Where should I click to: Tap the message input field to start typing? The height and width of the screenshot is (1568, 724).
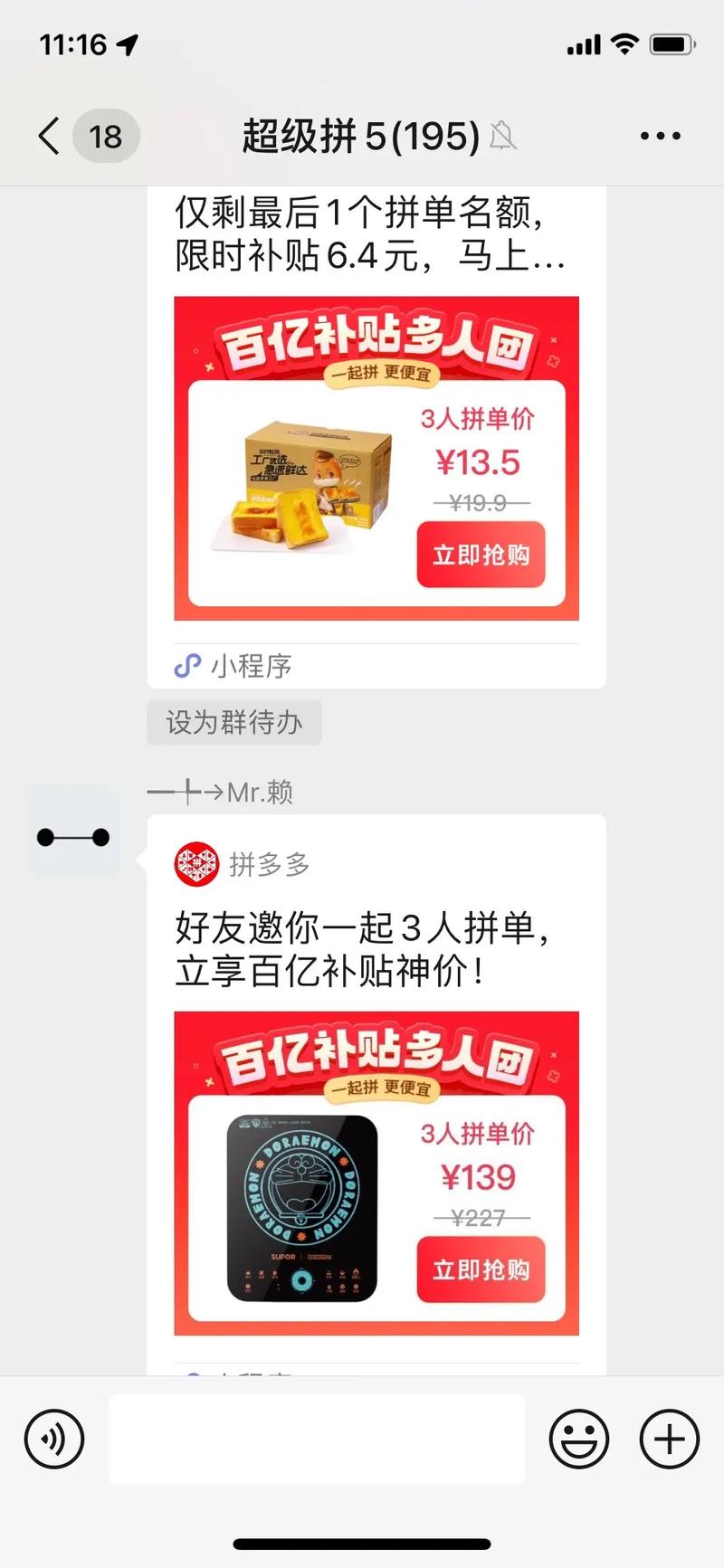click(x=317, y=1439)
